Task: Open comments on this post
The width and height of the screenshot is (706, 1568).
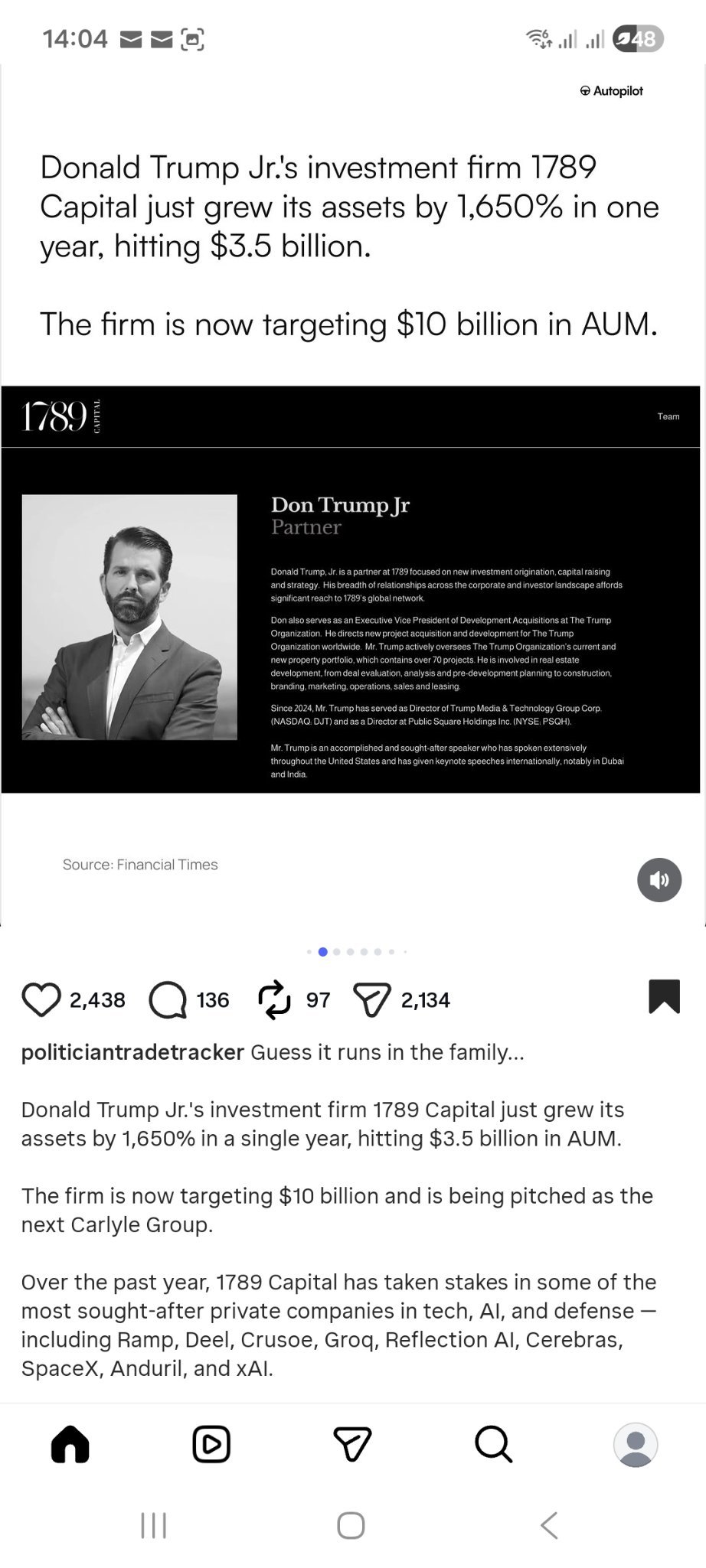Action: pos(168,999)
